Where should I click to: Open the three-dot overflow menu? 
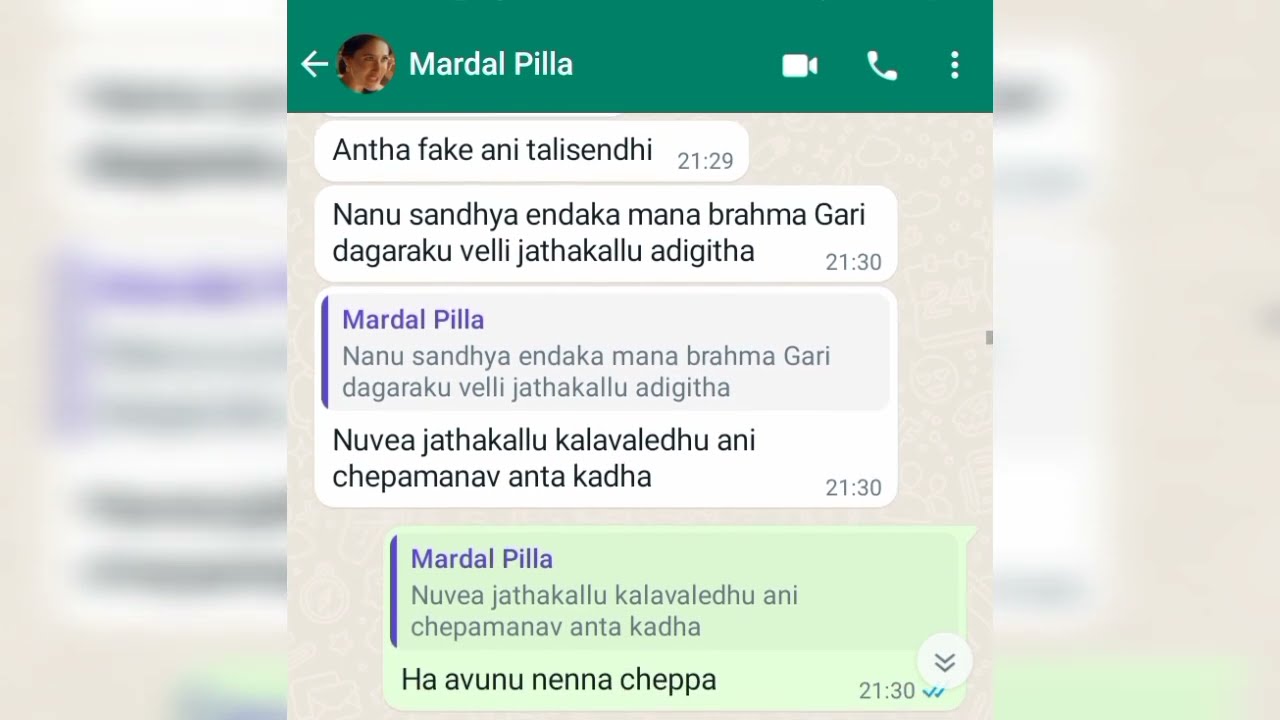coord(954,66)
